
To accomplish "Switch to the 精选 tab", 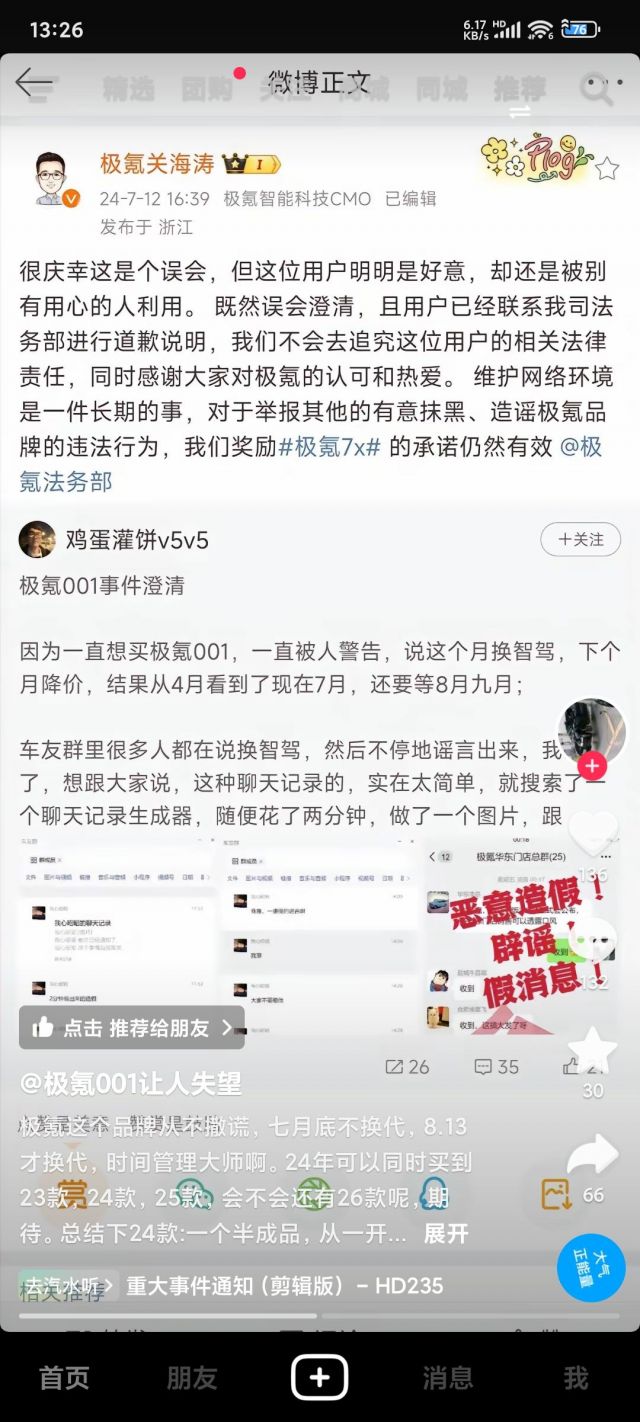I will 127,89.
